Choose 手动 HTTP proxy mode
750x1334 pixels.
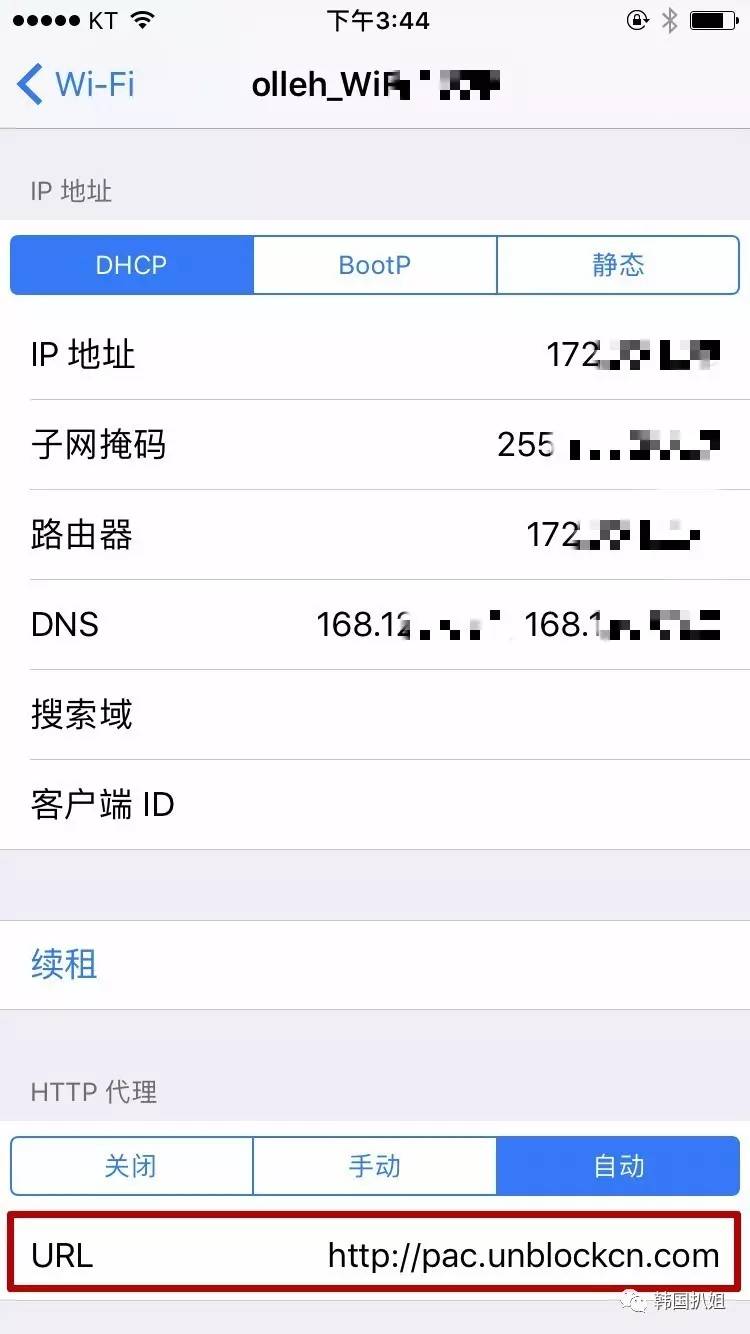[375, 1166]
